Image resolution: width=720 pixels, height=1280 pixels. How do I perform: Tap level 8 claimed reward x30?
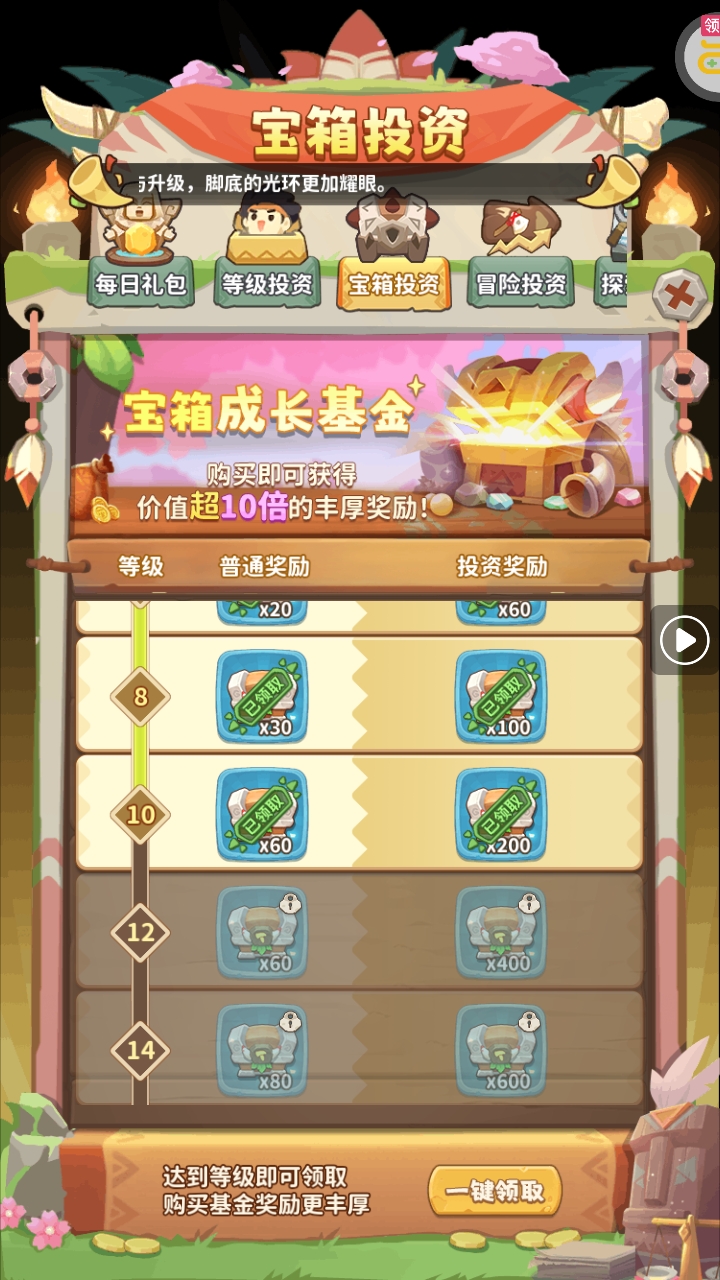point(262,697)
